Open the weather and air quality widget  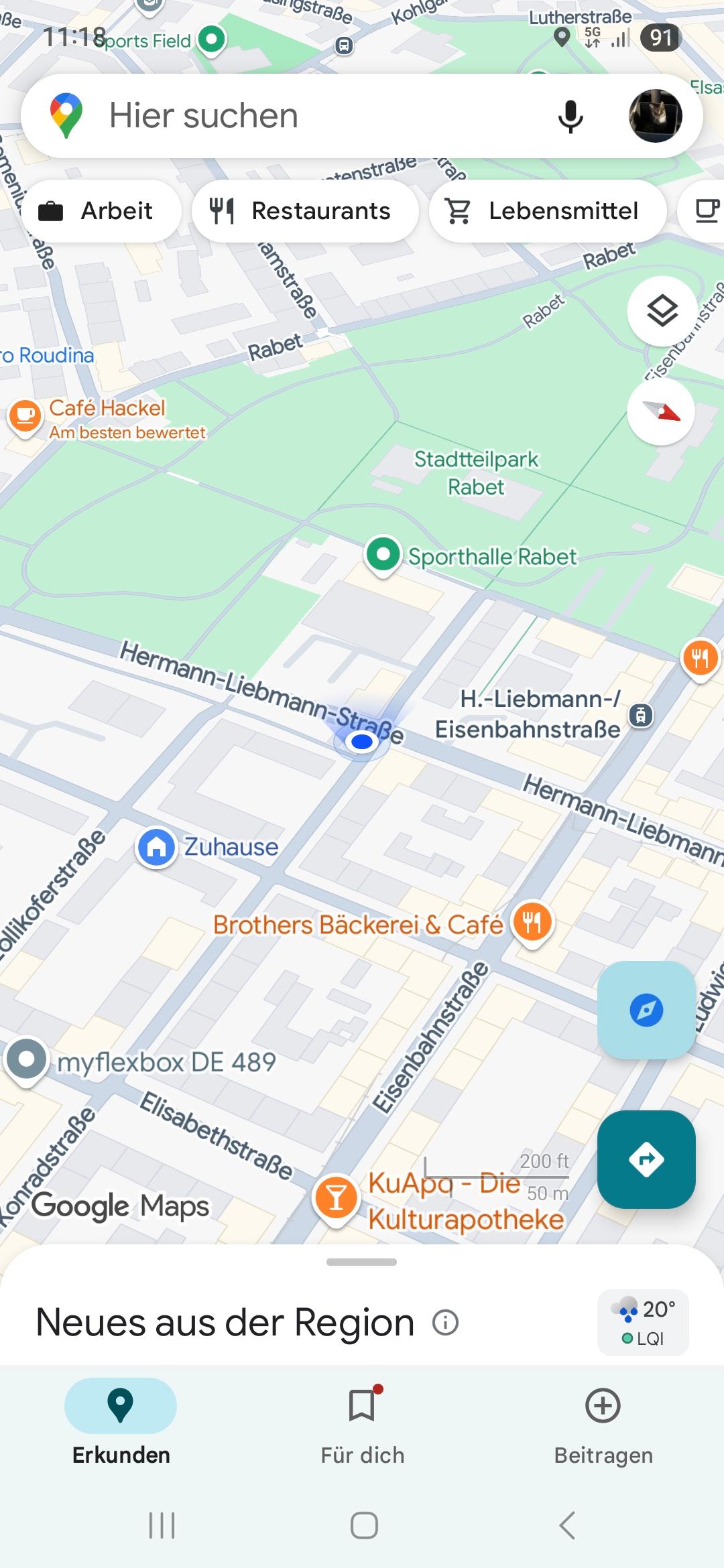tap(643, 1322)
